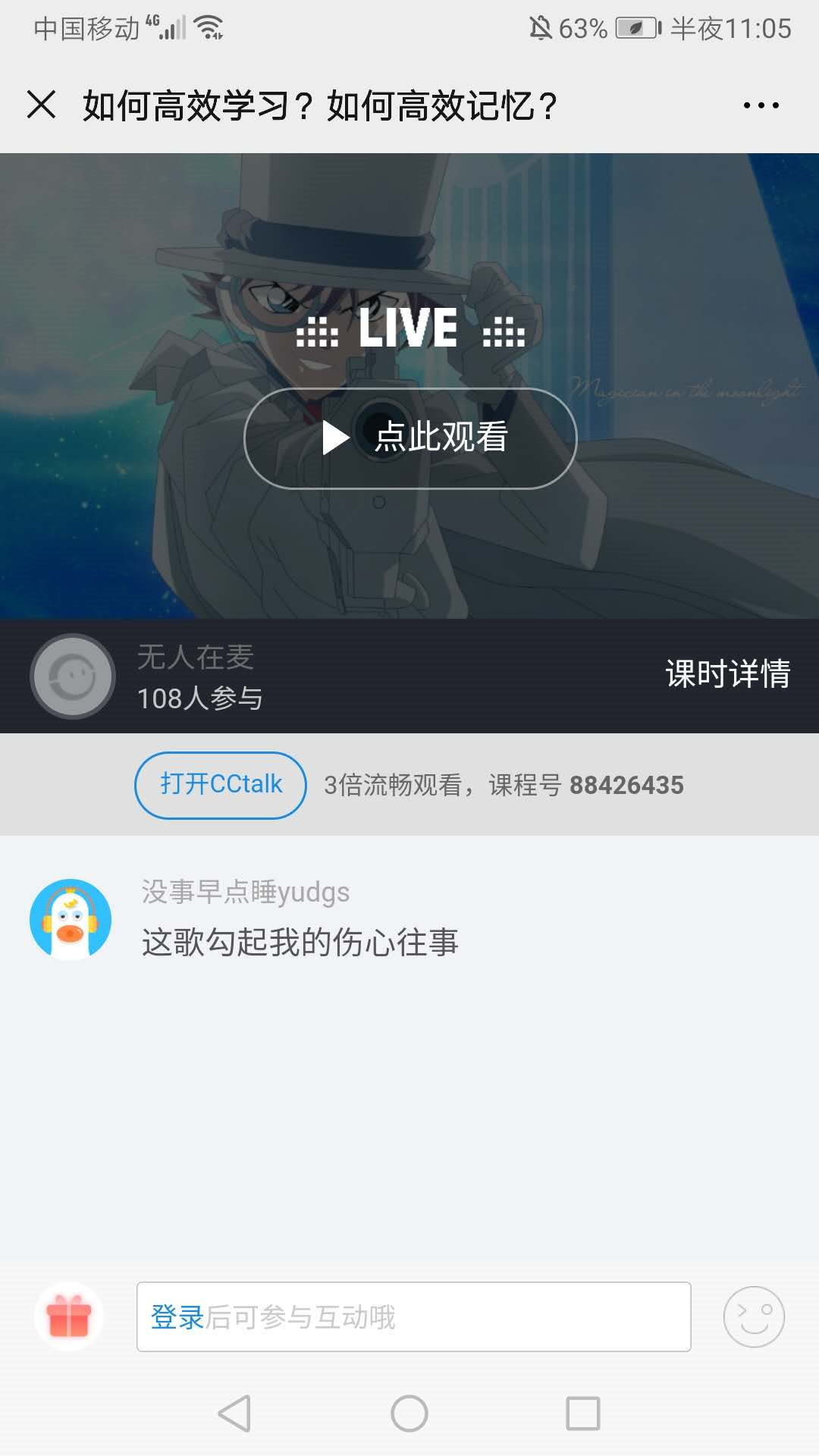Image resolution: width=819 pixels, height=1456 pixels.
Task: Open 课时详情 lesson details
Action: [x=727, y=674]
